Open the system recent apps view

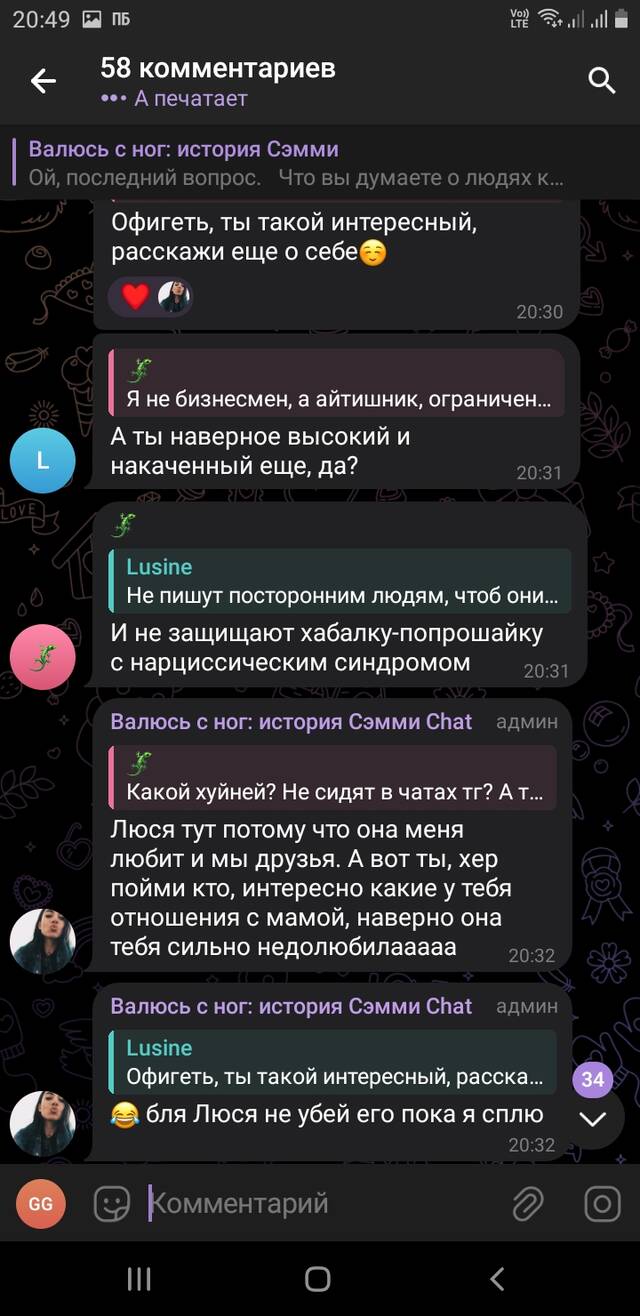pos(139,1278)
